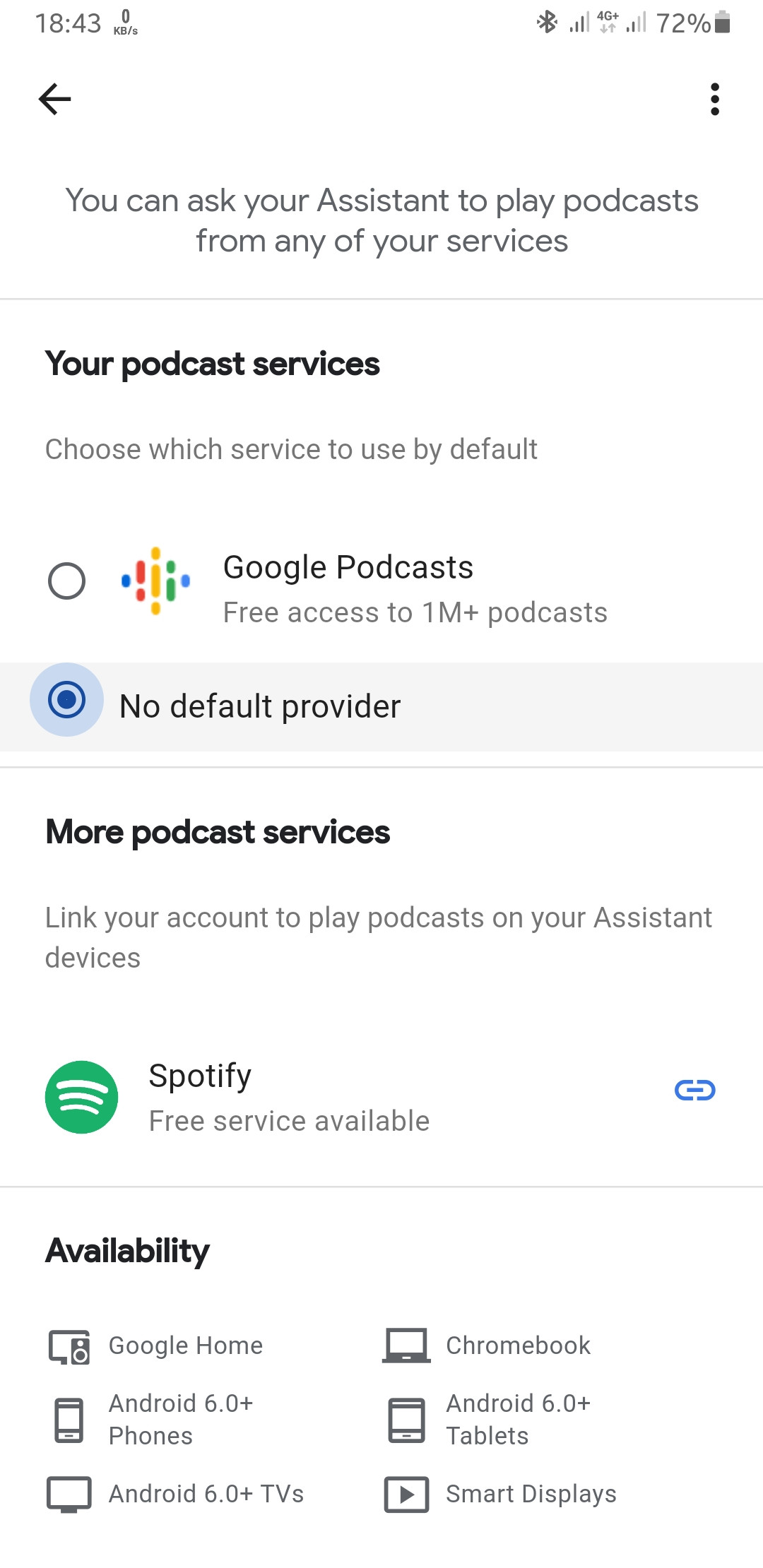
Task: Select Google Podcasts as default service
Action: coord(67,581)
